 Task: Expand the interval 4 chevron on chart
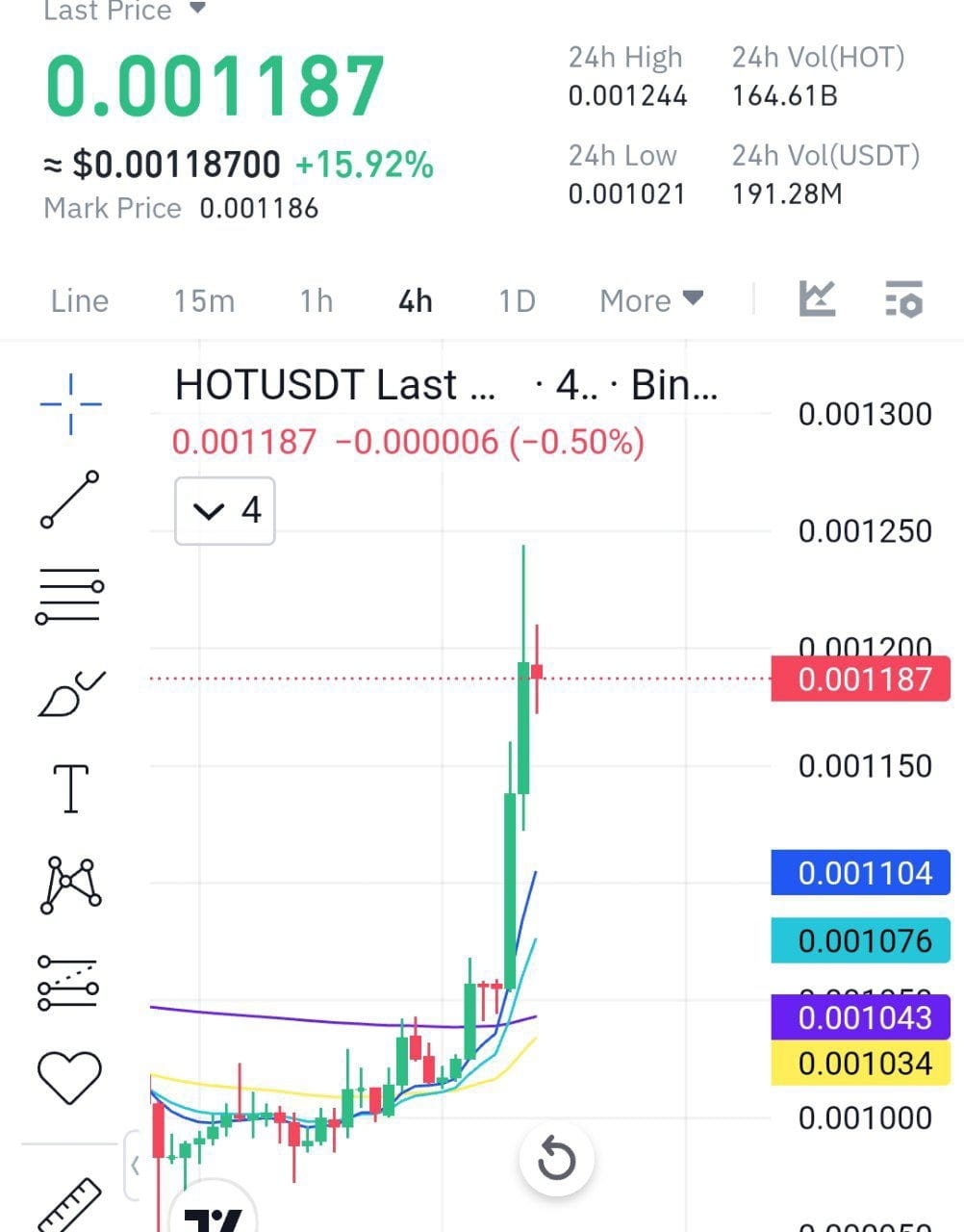click(x=224, y=510)
